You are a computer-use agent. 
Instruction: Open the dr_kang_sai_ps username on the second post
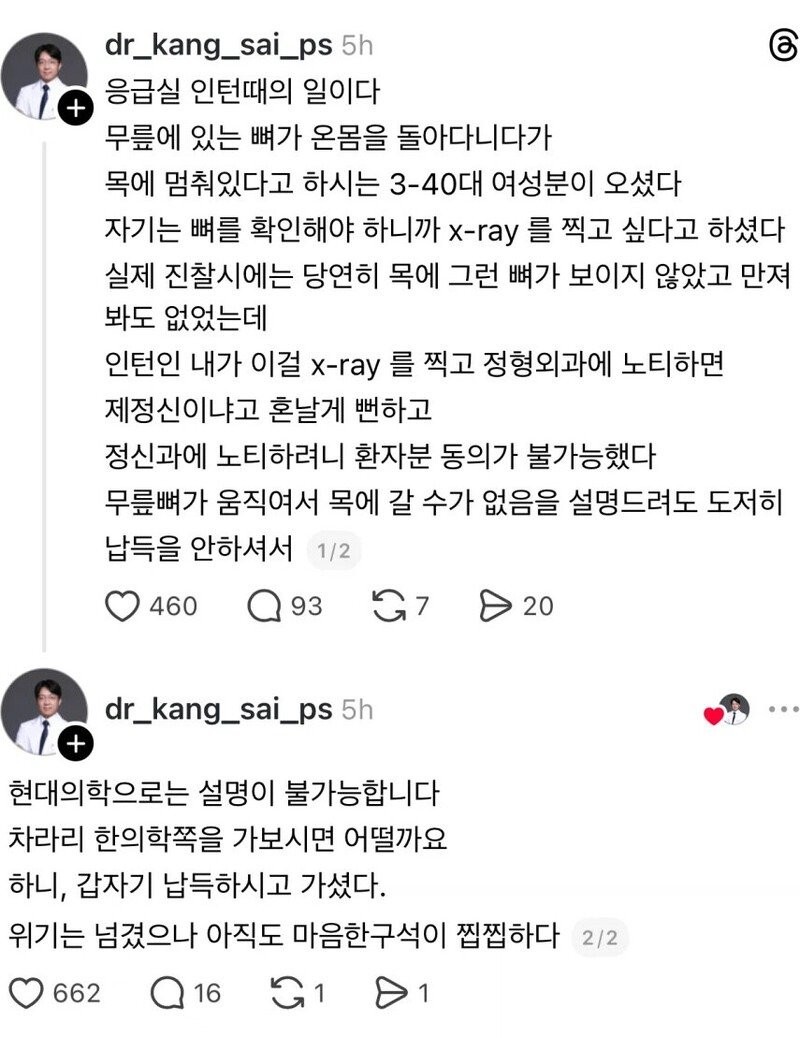tap(217, 709)
